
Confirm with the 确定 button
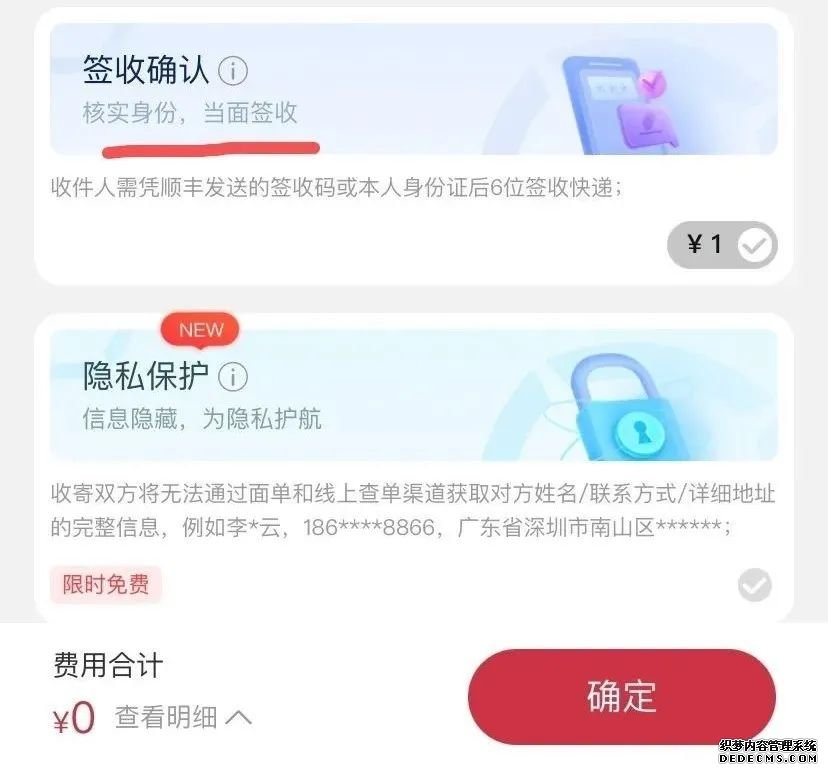pyautogui.click(x=621, y=697)
